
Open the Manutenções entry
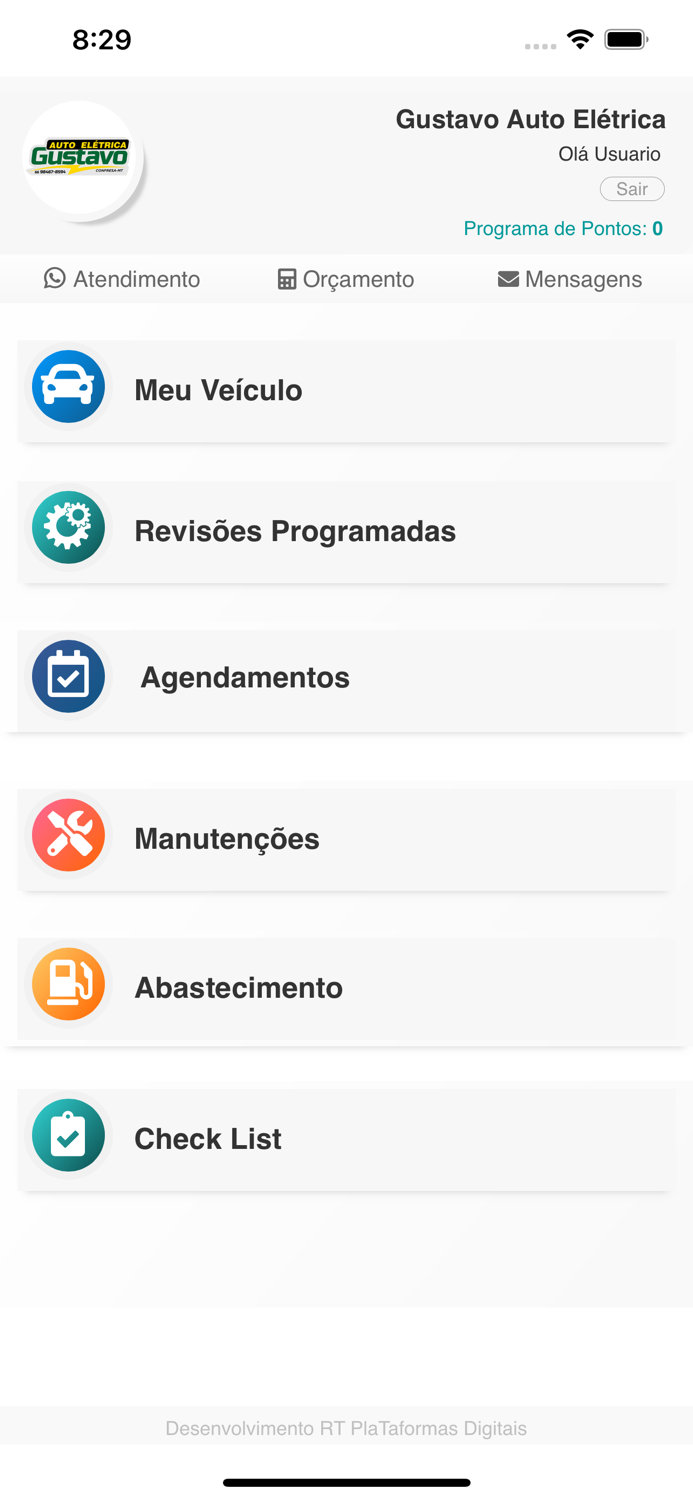click(345, 838)
